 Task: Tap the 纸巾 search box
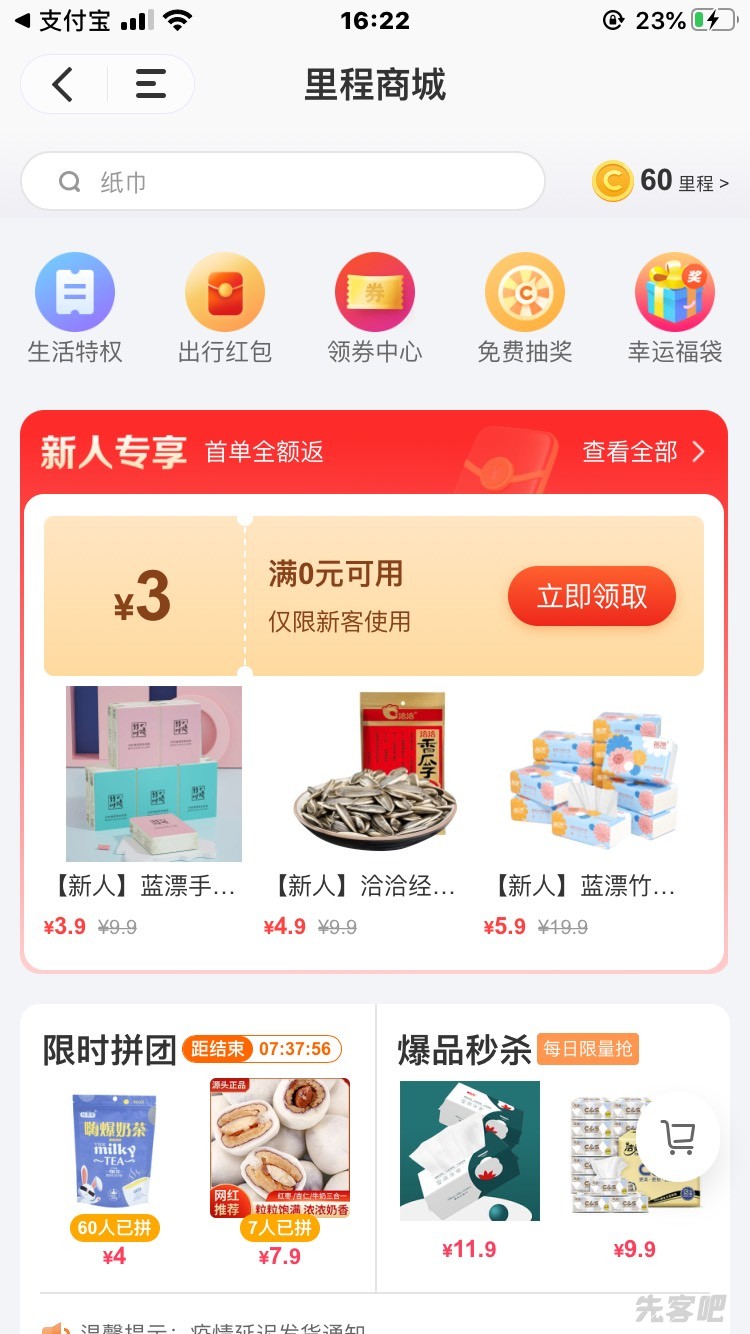click(x=282, y=182)
